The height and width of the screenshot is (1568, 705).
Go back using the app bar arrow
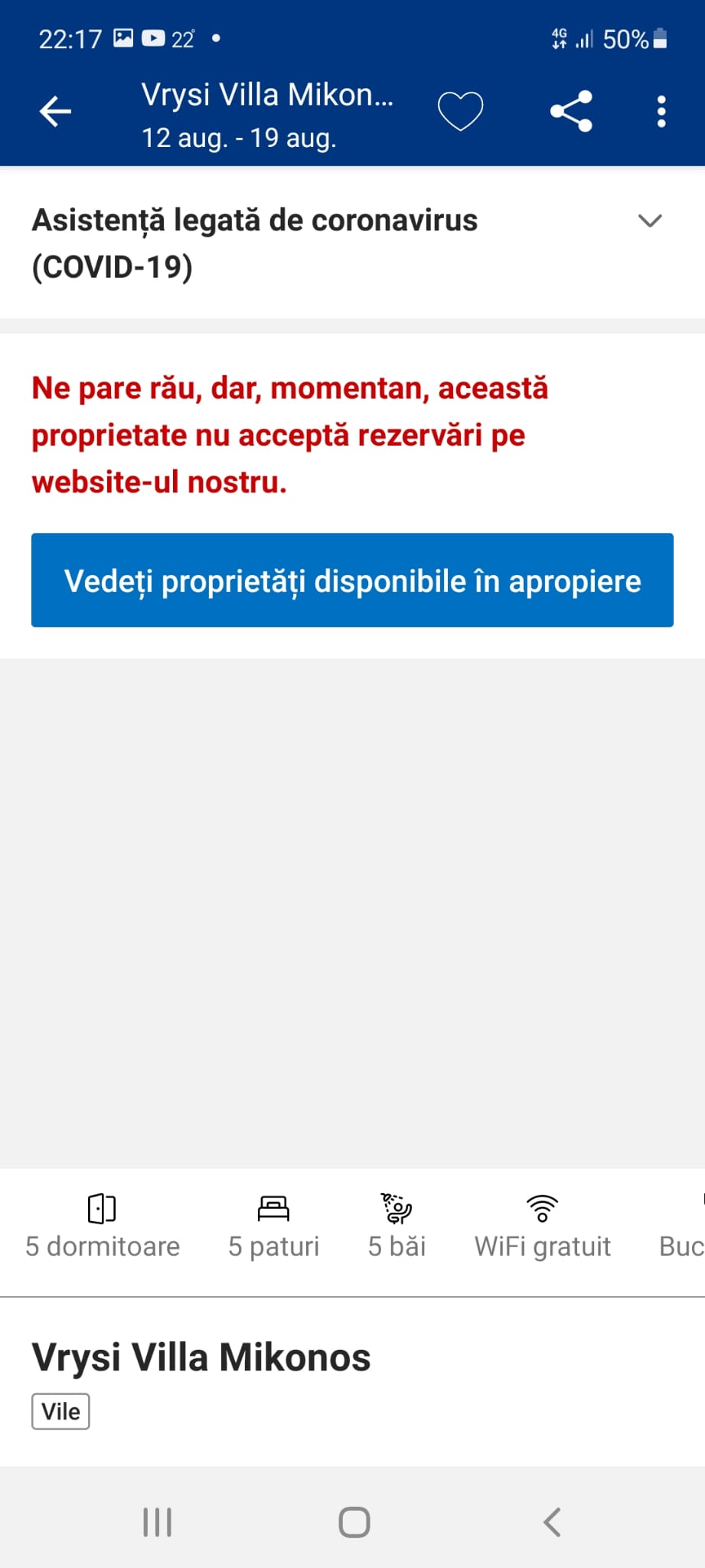tap(55, 112)
